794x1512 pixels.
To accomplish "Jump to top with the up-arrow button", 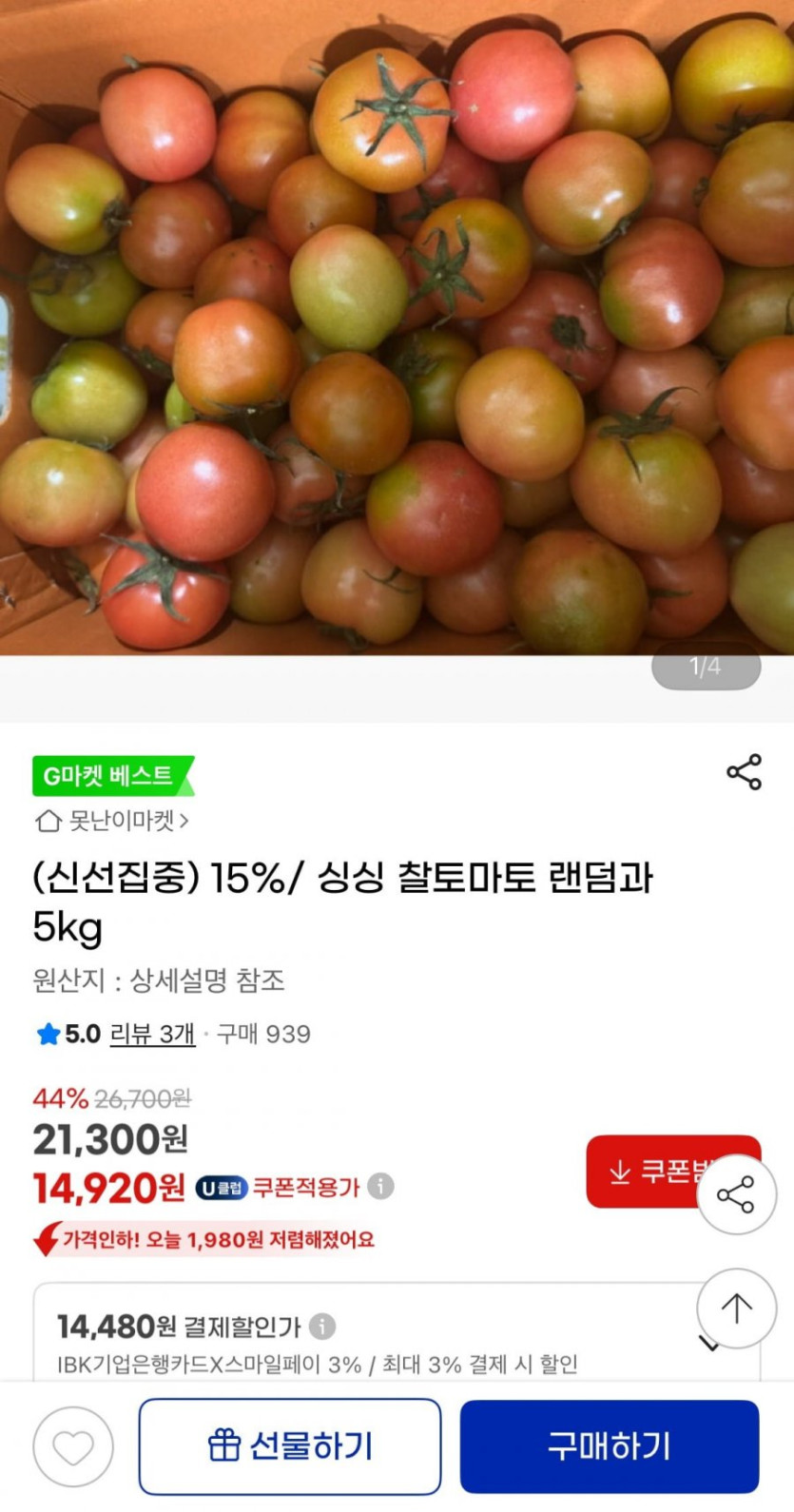I will pyautogui.click(x=736, y=1308).
